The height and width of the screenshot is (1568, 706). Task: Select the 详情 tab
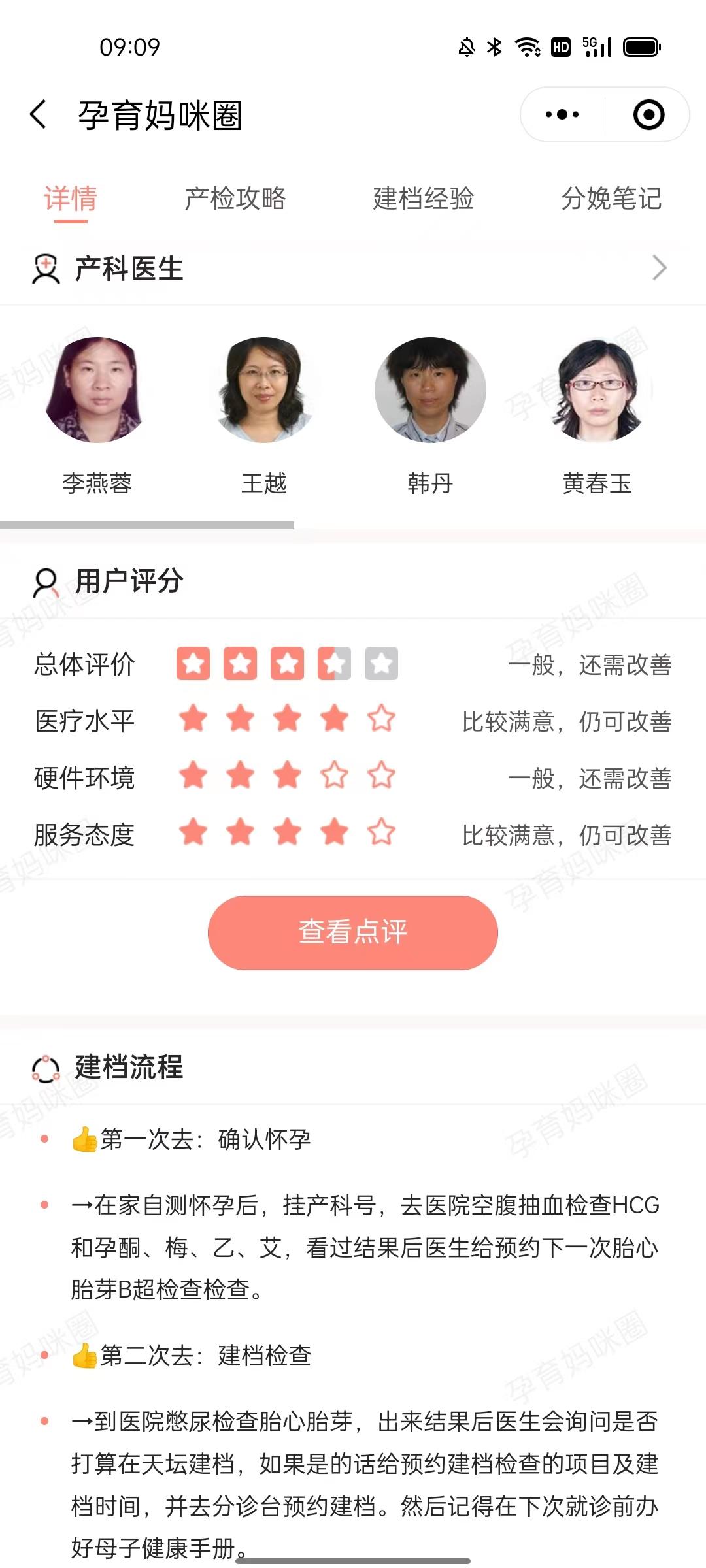[71, 199]
